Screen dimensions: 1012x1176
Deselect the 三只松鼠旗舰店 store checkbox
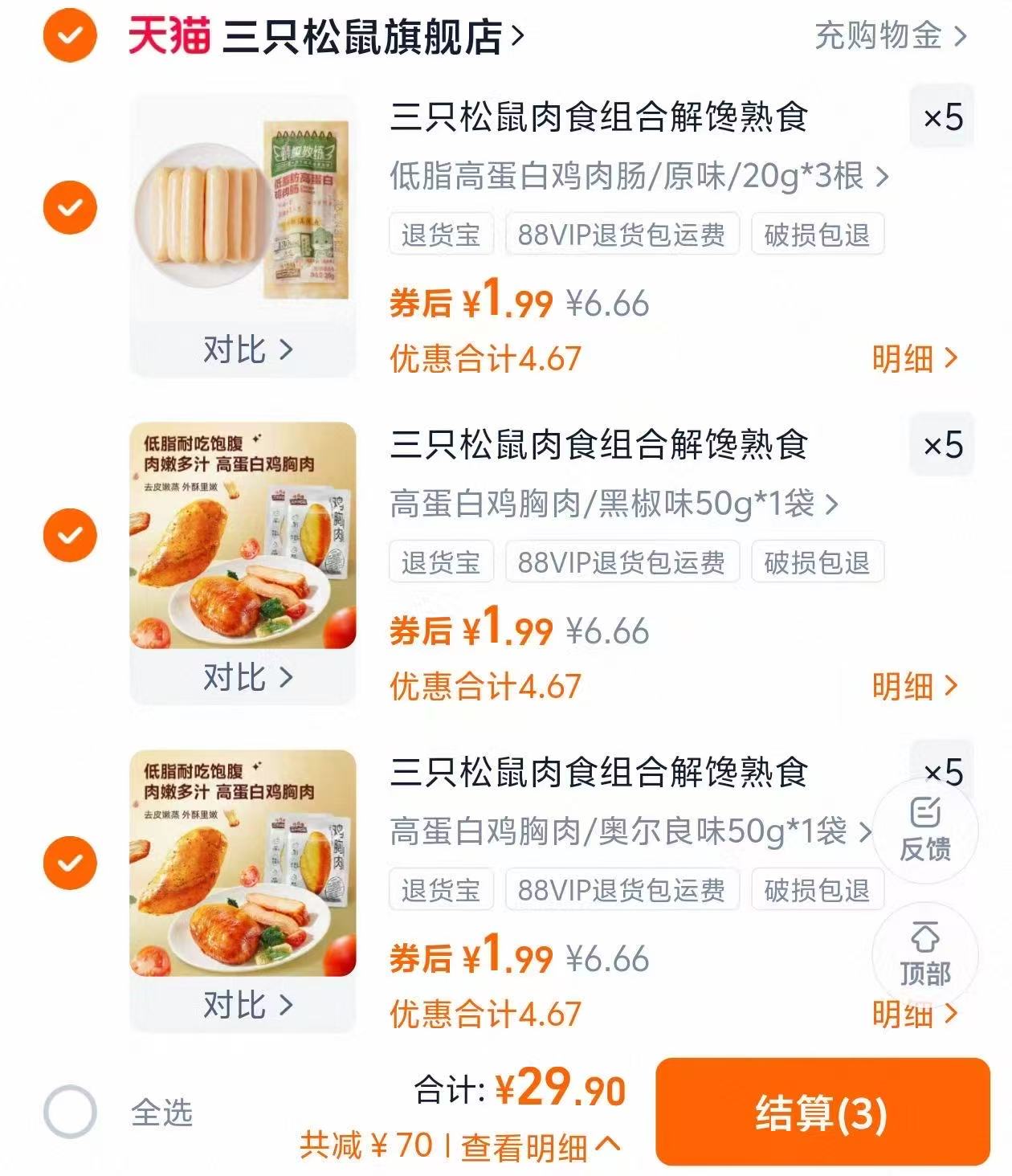tap(67, 35)
